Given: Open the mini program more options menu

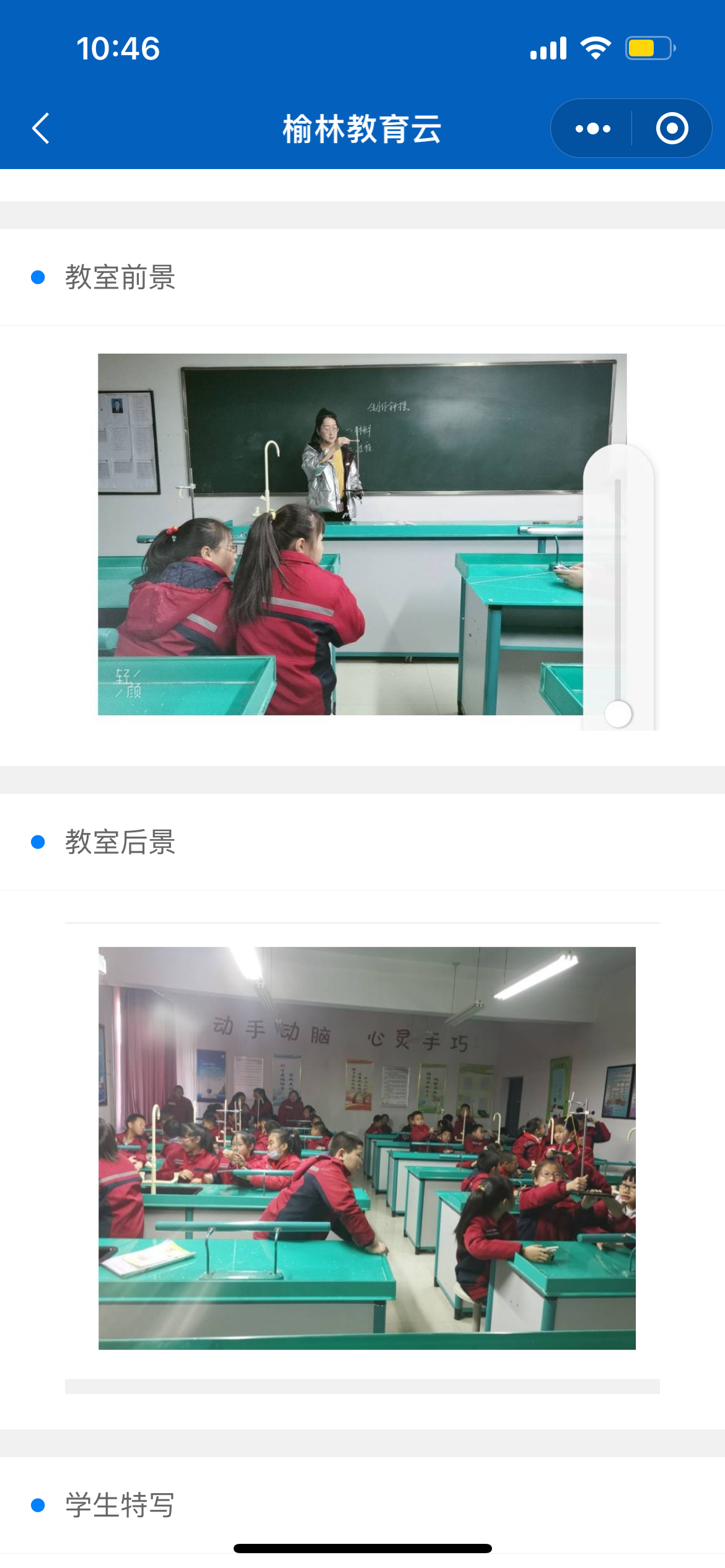Looking at the screenshot, I should (x=592, y=129).
